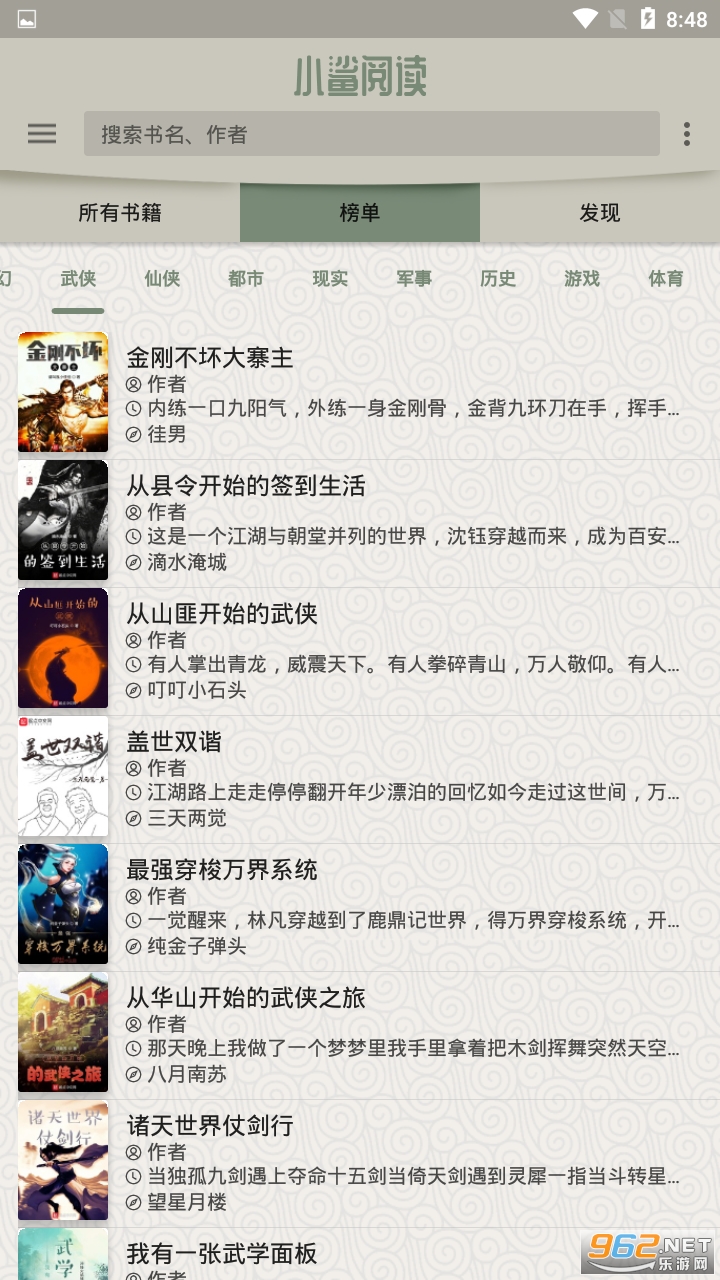Open the 历史 category

498,279
